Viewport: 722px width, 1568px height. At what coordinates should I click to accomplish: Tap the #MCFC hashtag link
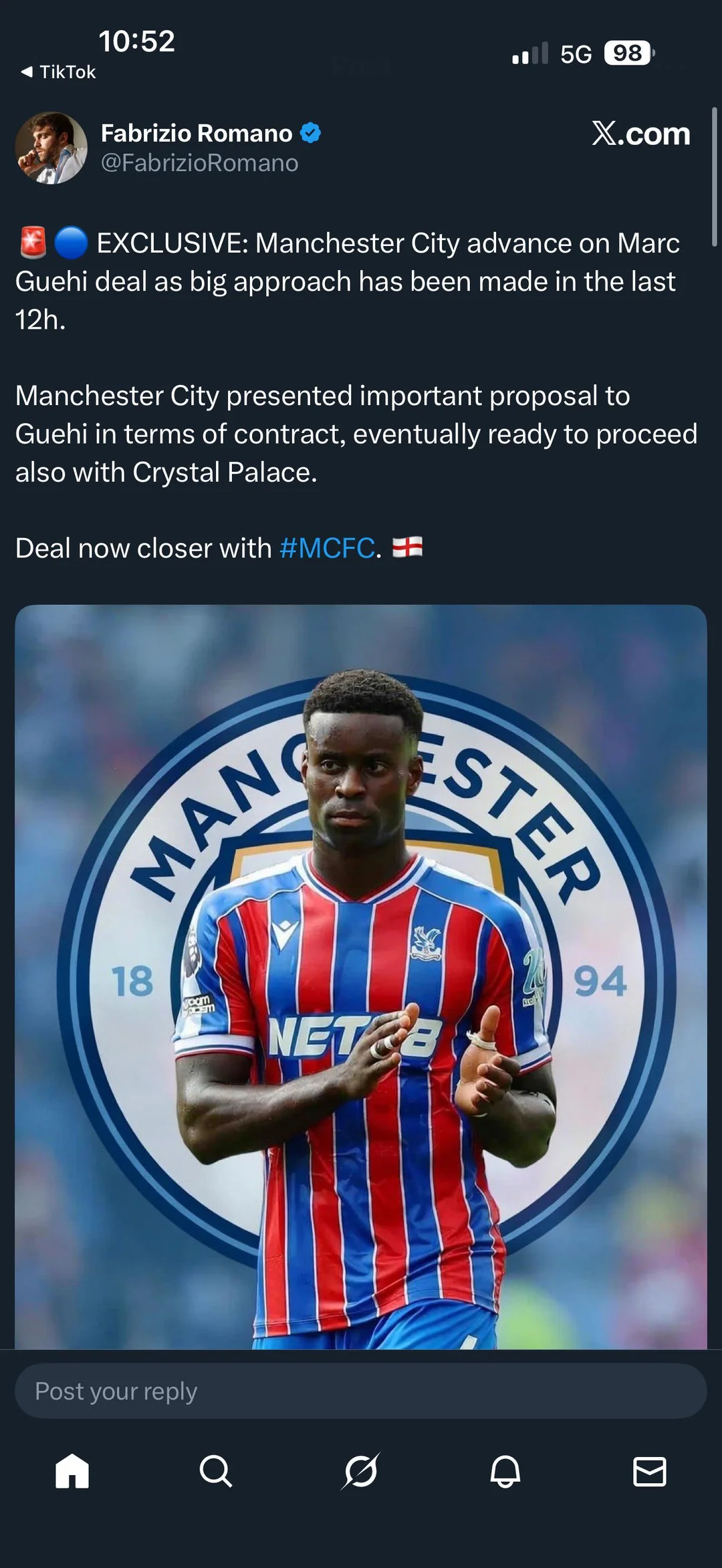(x=326, y=548)
